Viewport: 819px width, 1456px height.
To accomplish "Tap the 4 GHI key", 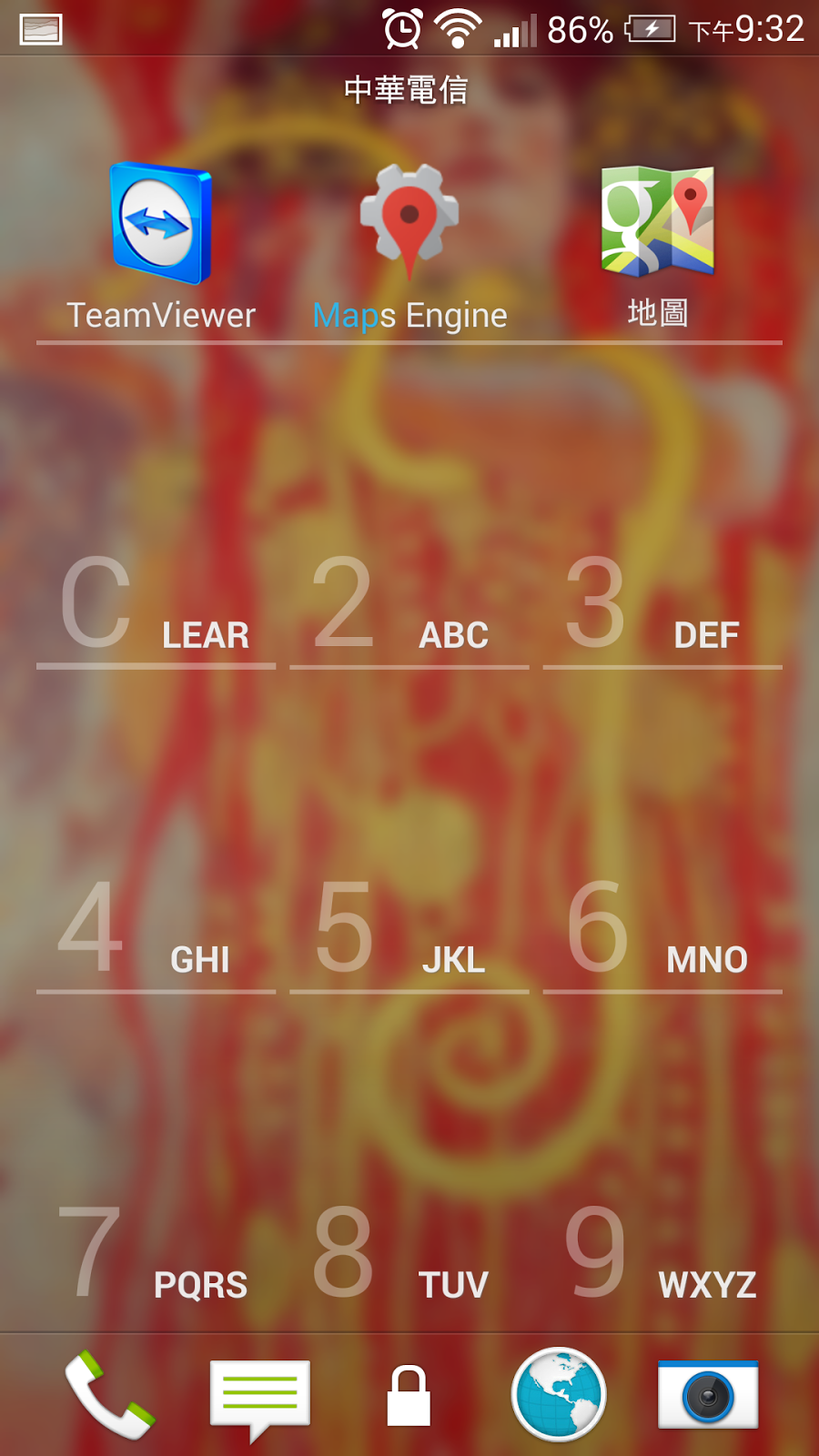I will 156,930.
